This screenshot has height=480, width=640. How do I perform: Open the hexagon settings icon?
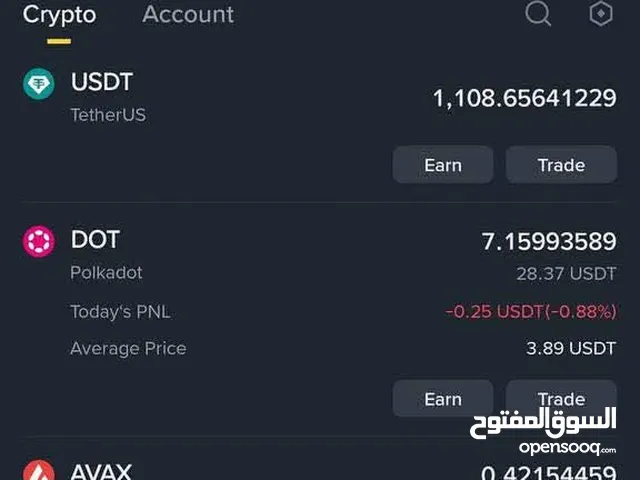tap(600, 13)
